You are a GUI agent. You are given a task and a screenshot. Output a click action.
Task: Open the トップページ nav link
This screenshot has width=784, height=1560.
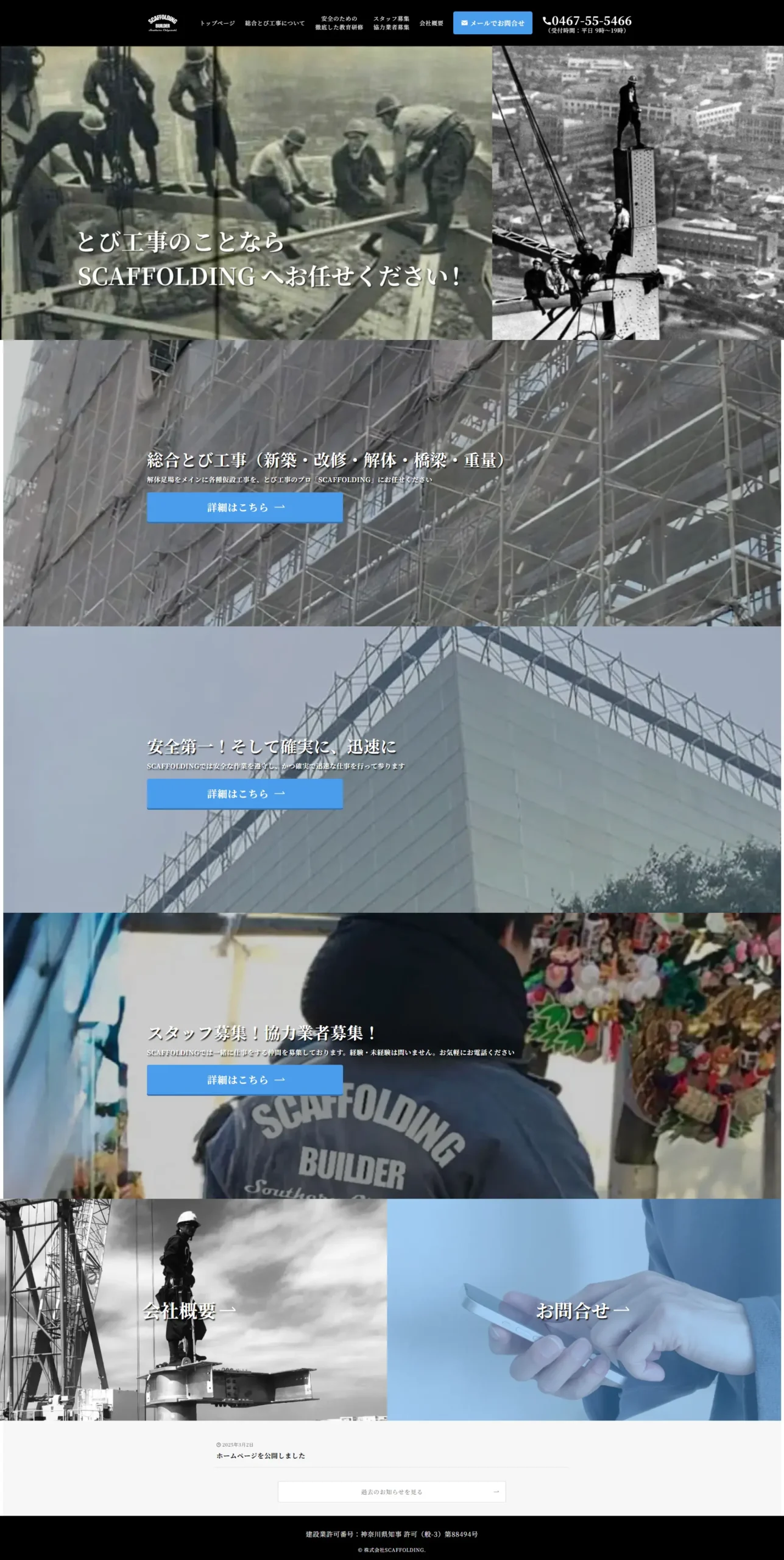point(217,23)
